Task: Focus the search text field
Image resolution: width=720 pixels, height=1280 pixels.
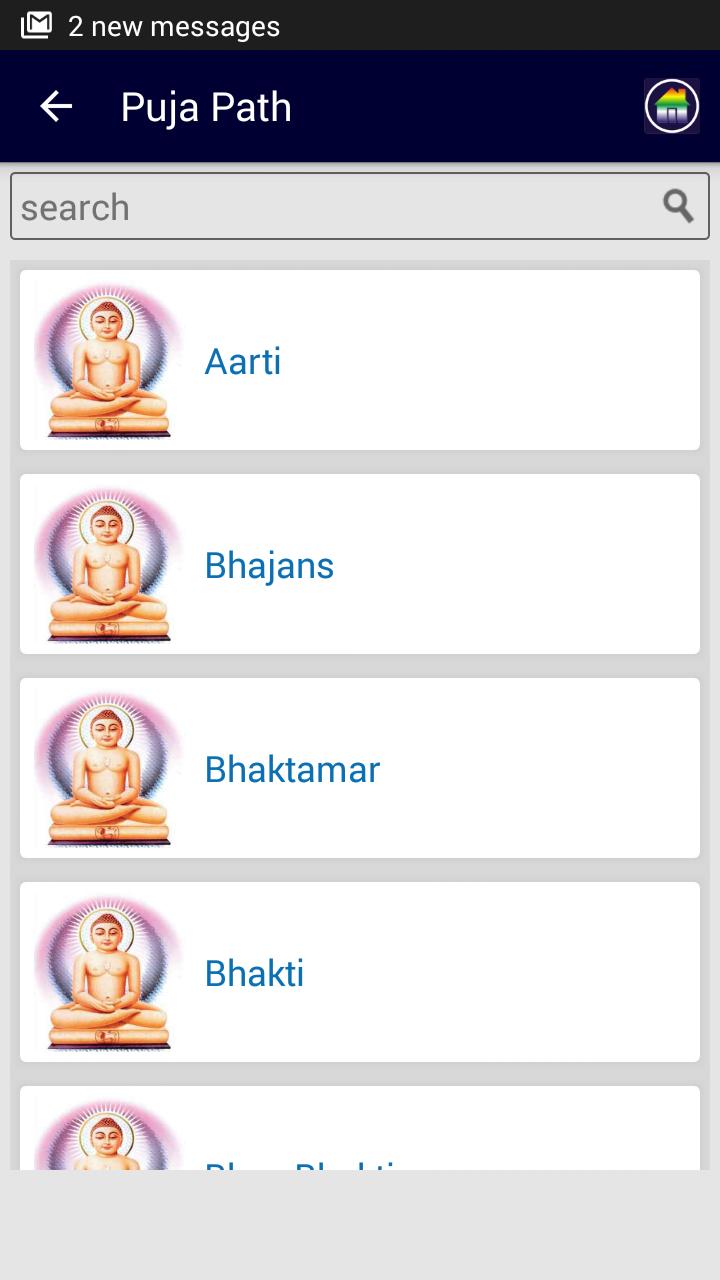Action: click(x=330, y=207)
